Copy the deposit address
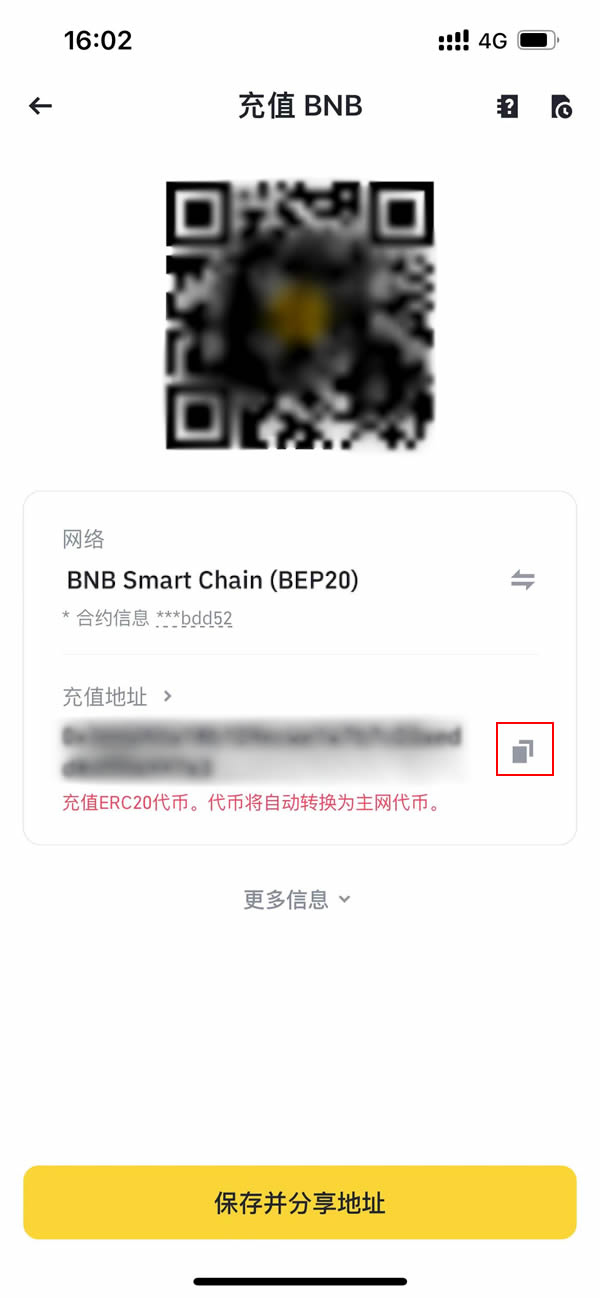This screenshot has height=1298, width=600. [x=524, y=750]
